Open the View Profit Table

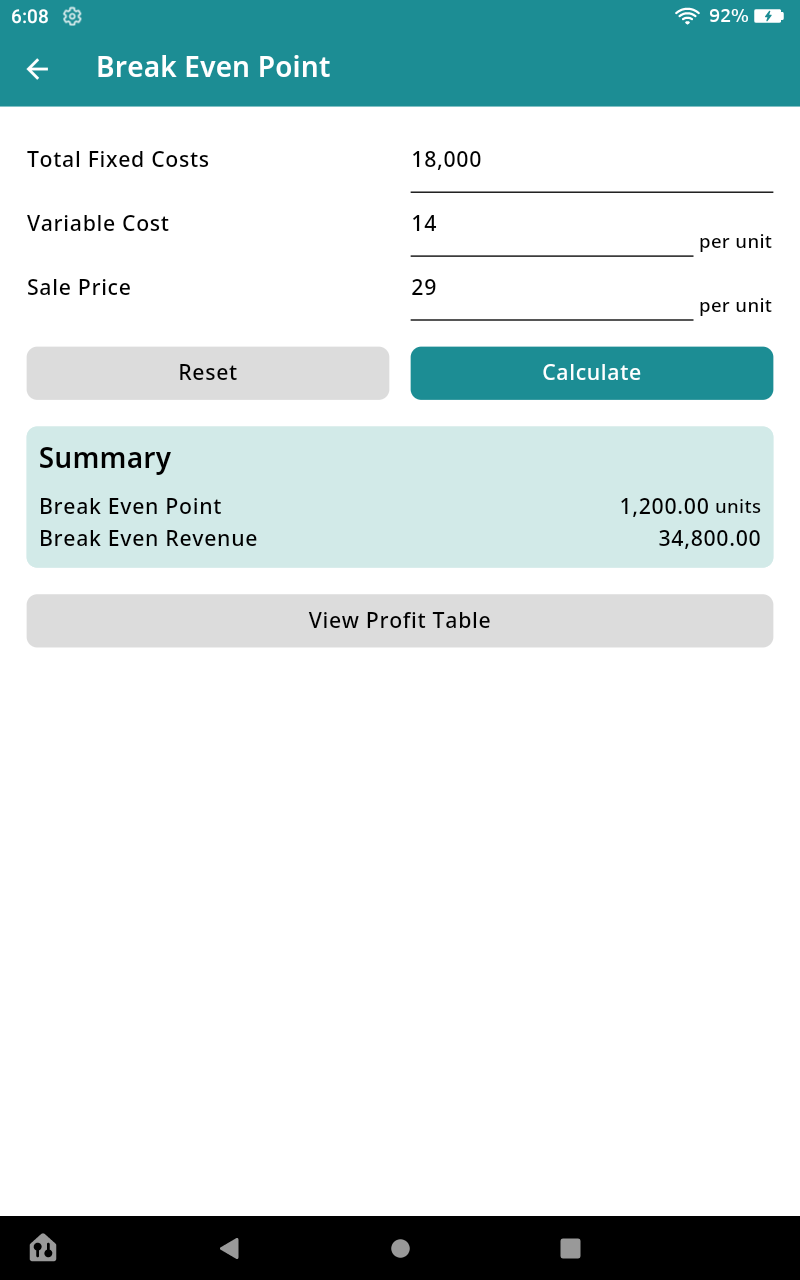400,620
